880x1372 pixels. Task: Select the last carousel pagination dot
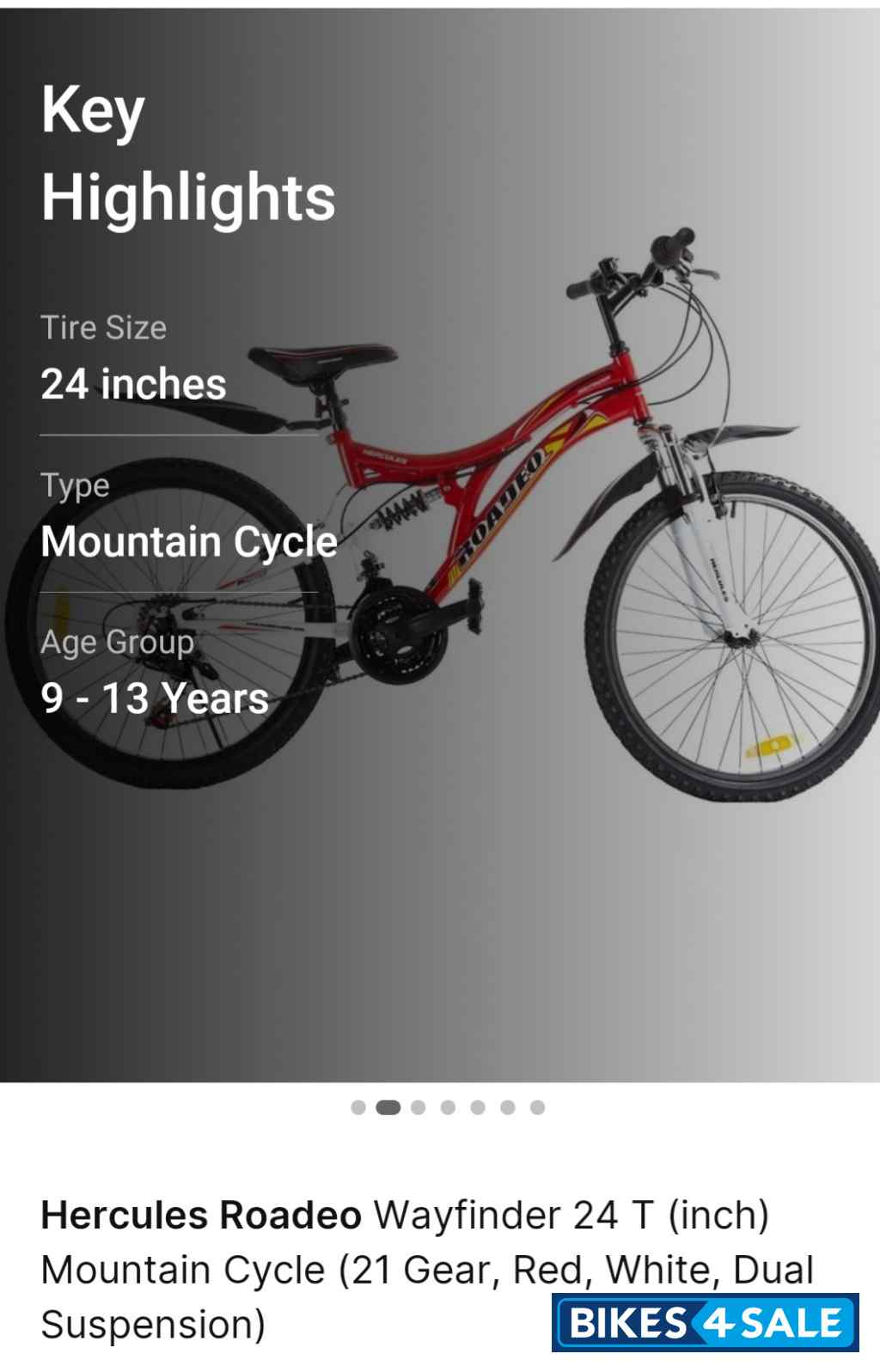(x=539, y=1107)
